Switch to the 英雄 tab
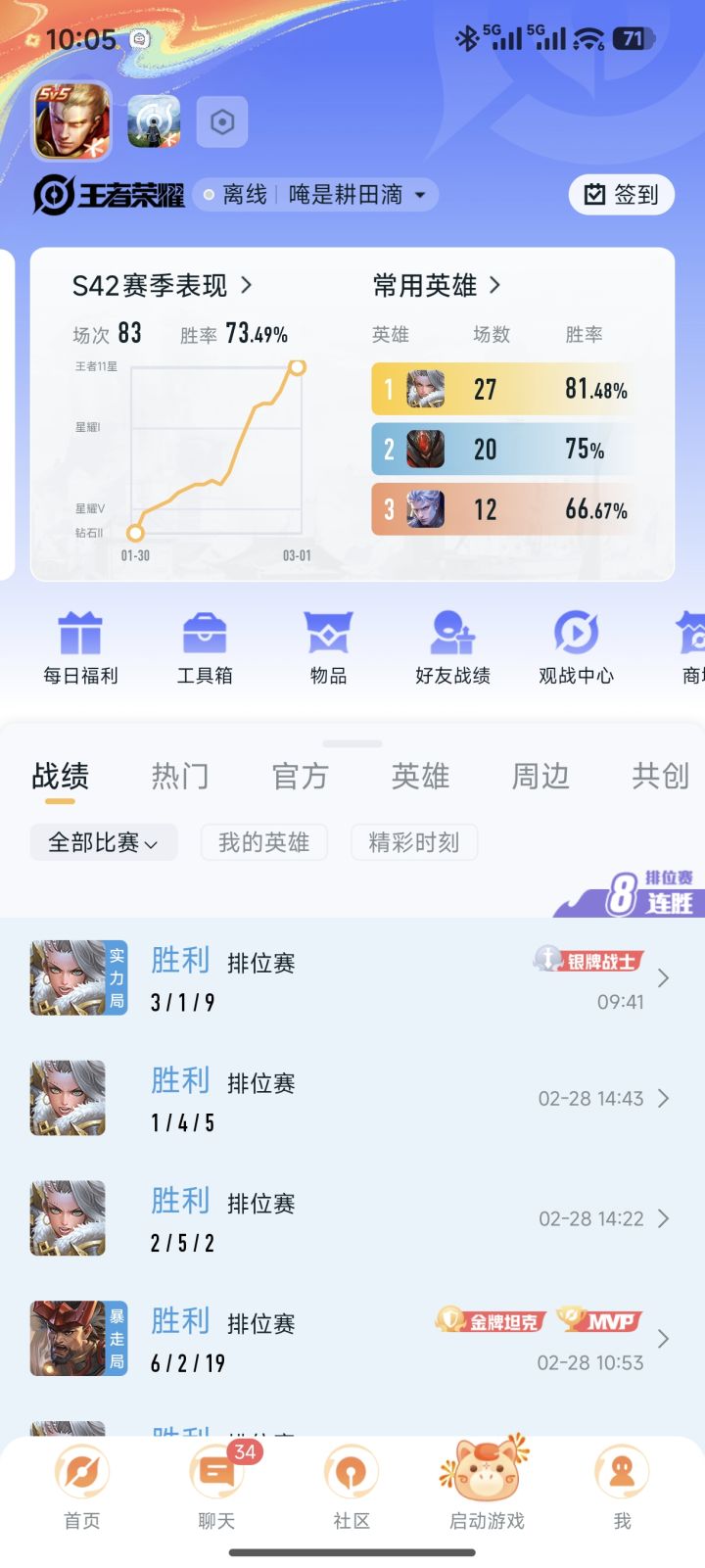 pyautogui.click(x=420, y=776)
